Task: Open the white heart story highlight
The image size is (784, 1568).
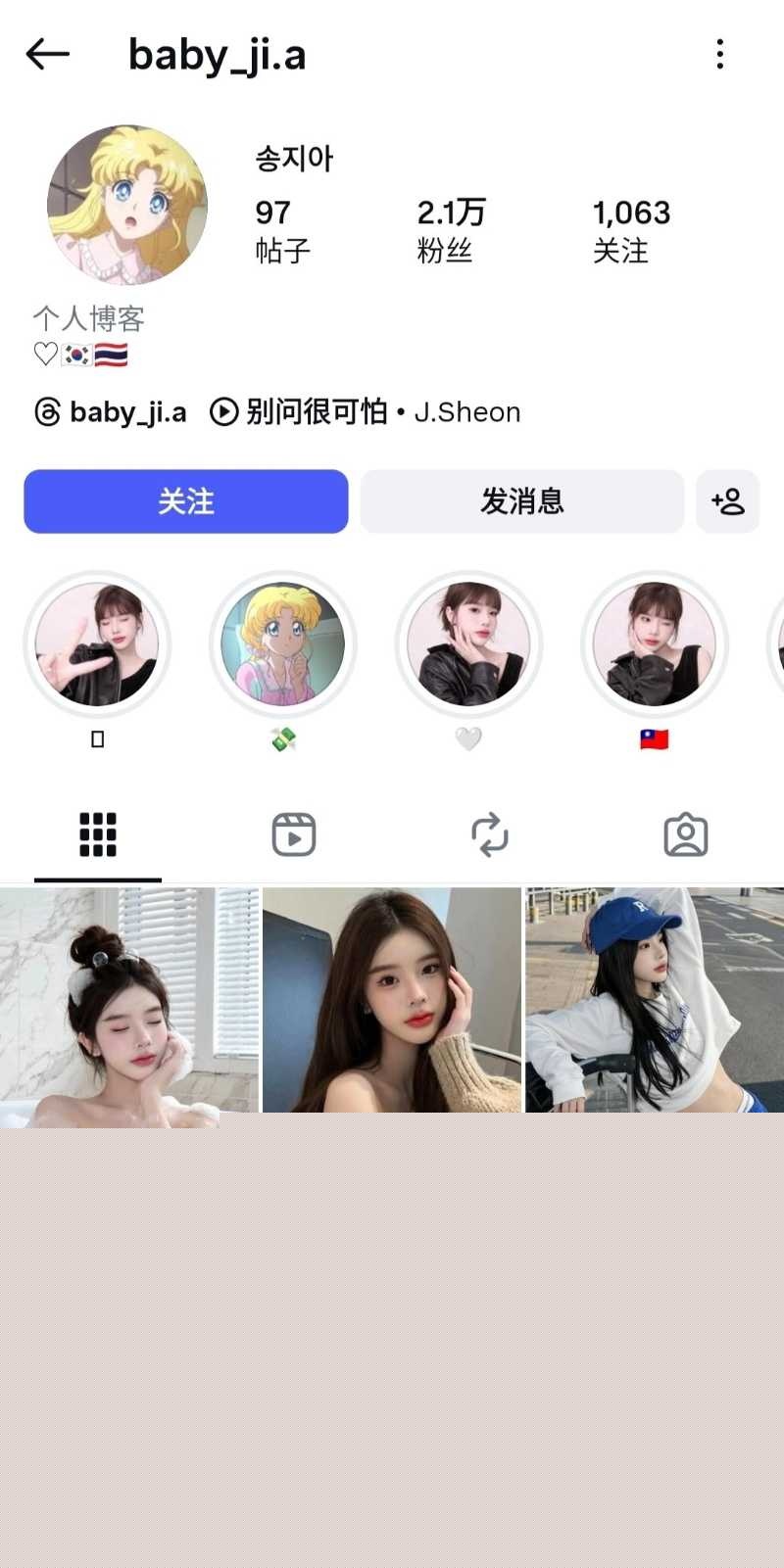Action: (x=468, y=644)
